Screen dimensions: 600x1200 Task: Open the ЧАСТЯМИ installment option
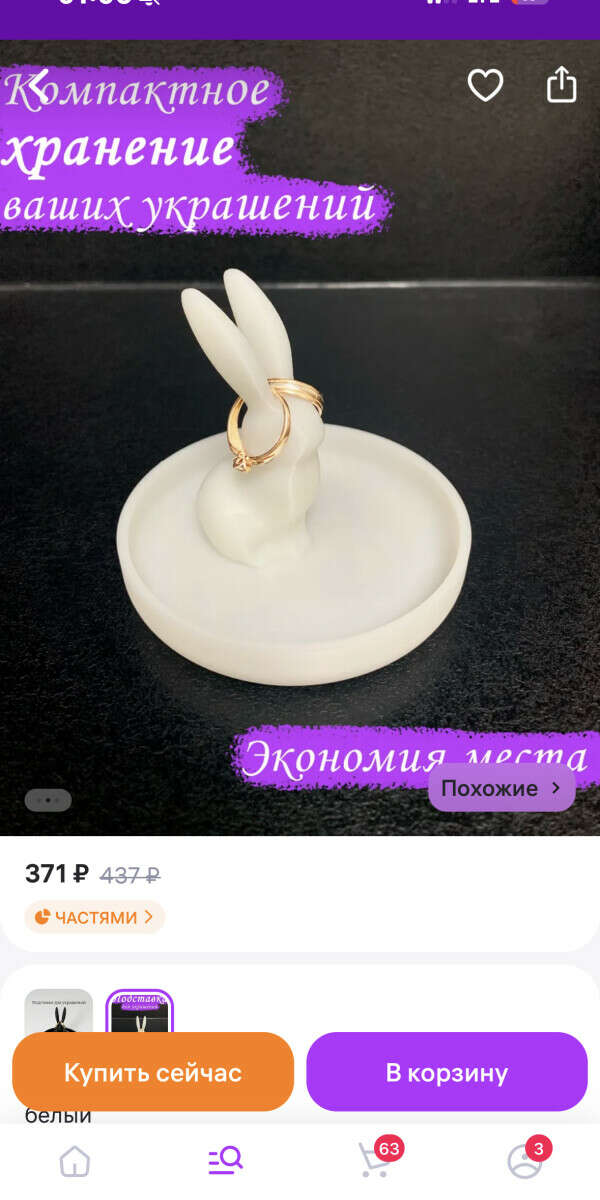click(94, 917)
